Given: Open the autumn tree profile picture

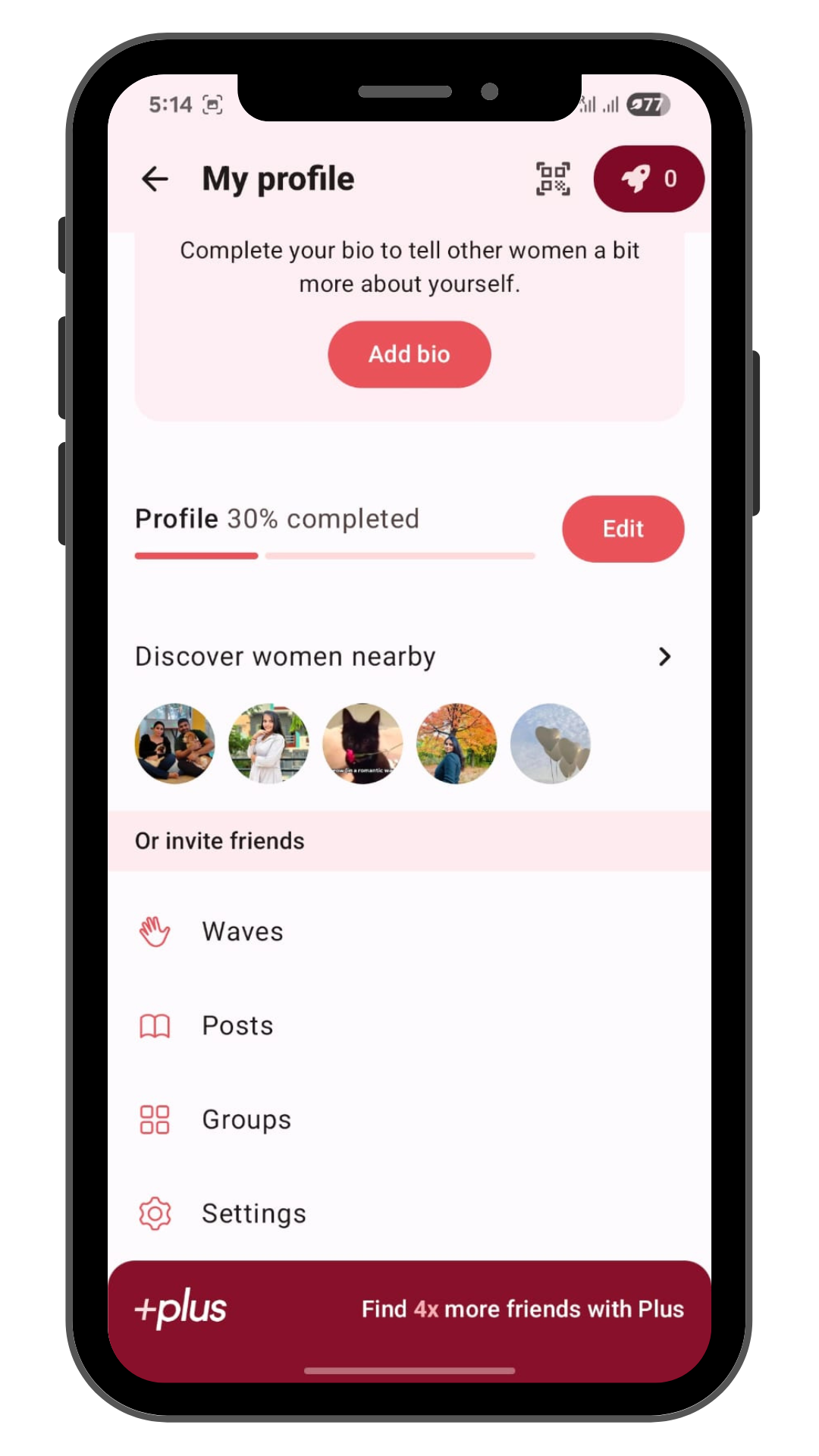Looking at the screenshot, I should tap(457, 743).
